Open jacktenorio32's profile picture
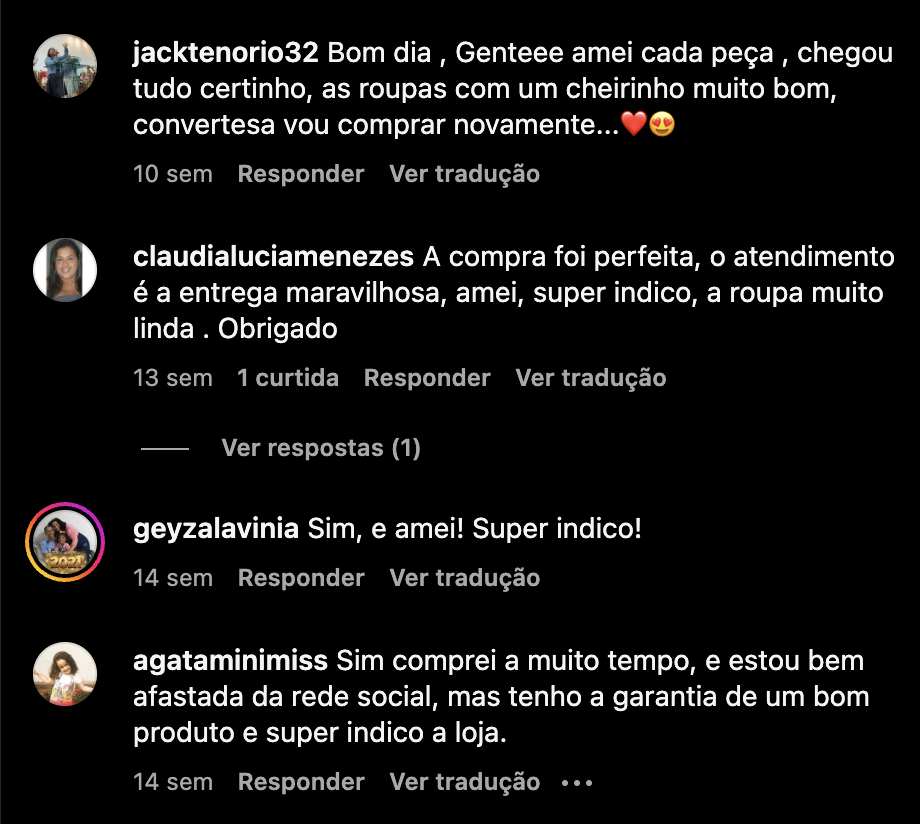 [x=65, y=65]
